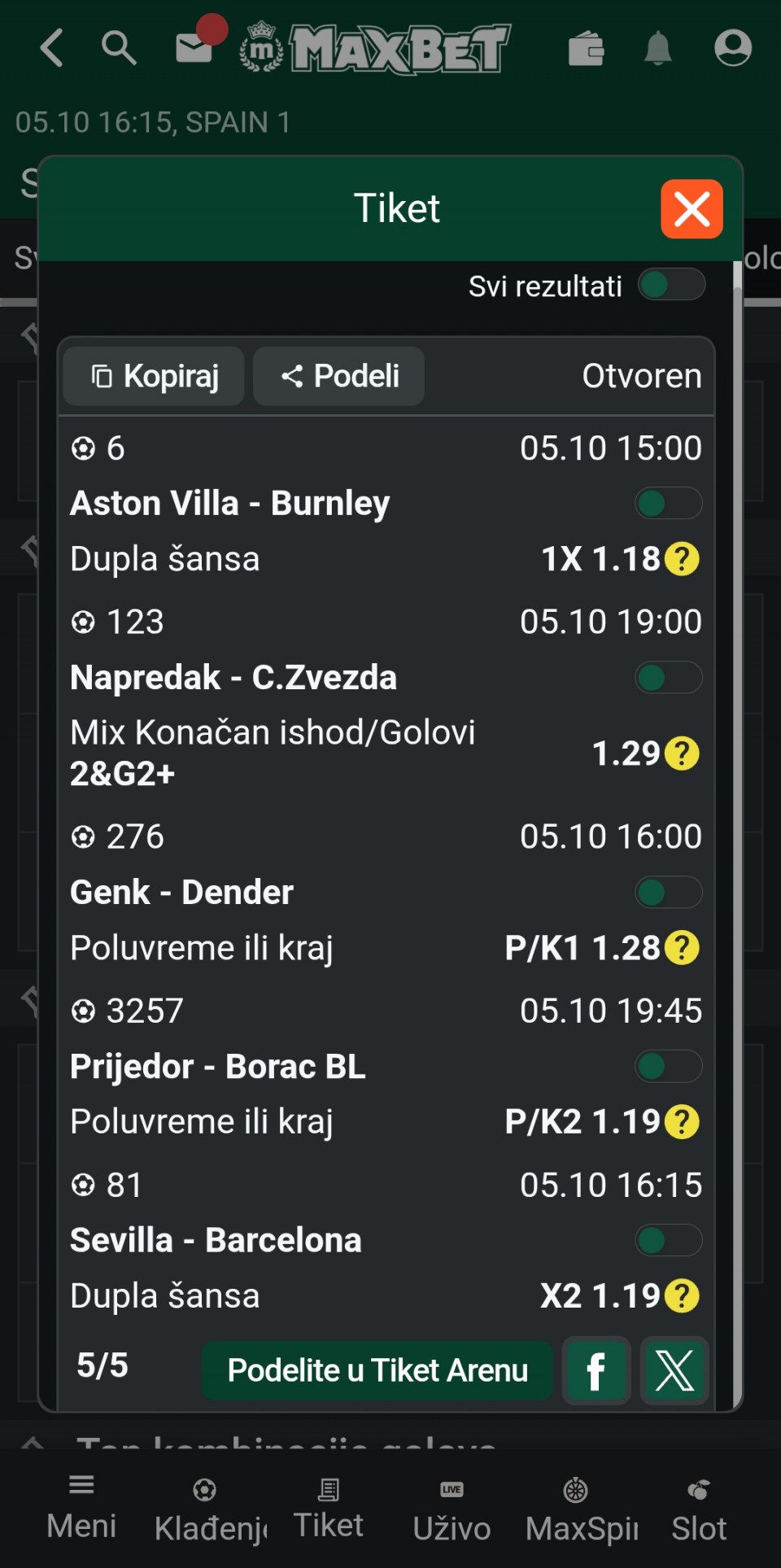This screenshot has height=1568, width=781.
Task: Show info for the P/K1 1.28 odds
Action: click(x=682, y=948)
